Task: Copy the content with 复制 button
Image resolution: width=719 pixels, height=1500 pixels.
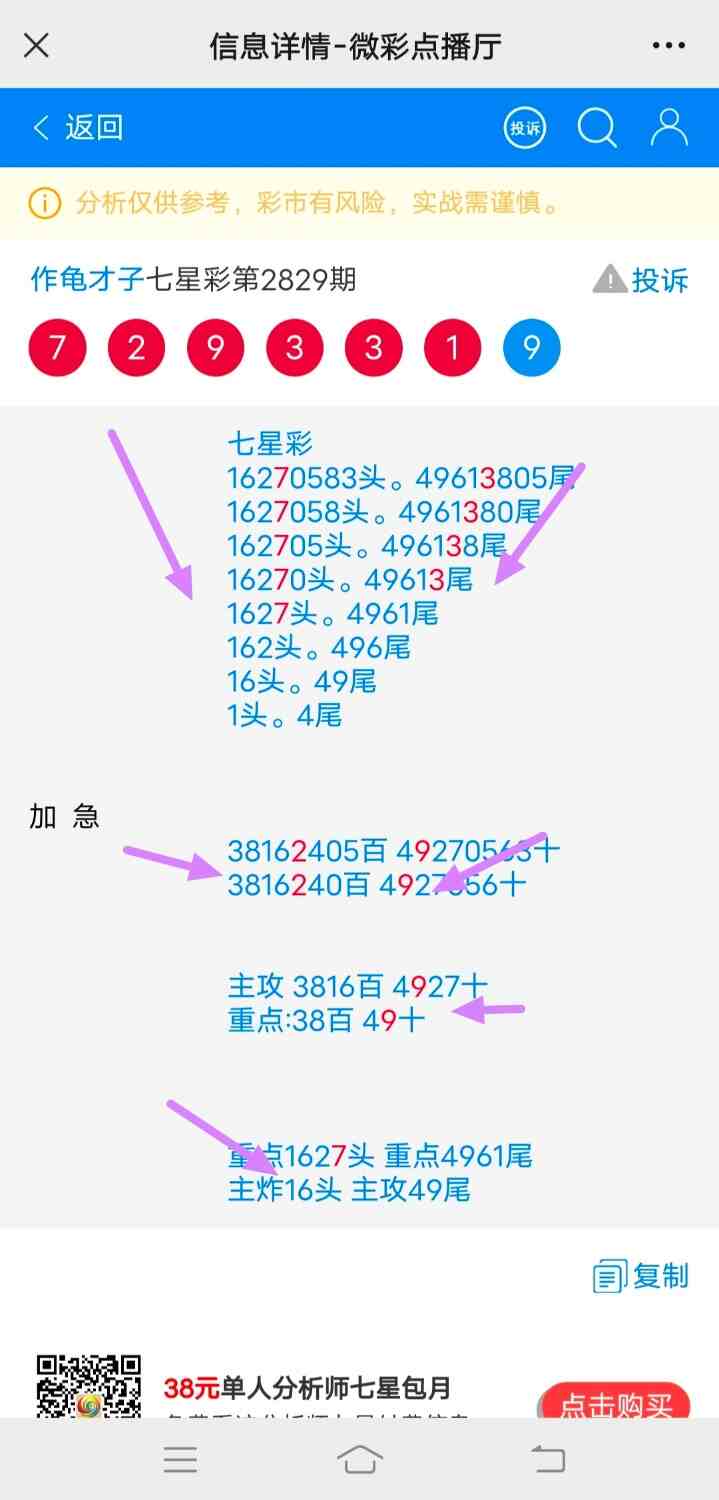Action: pyautogui.click(x=641, y=1276)
